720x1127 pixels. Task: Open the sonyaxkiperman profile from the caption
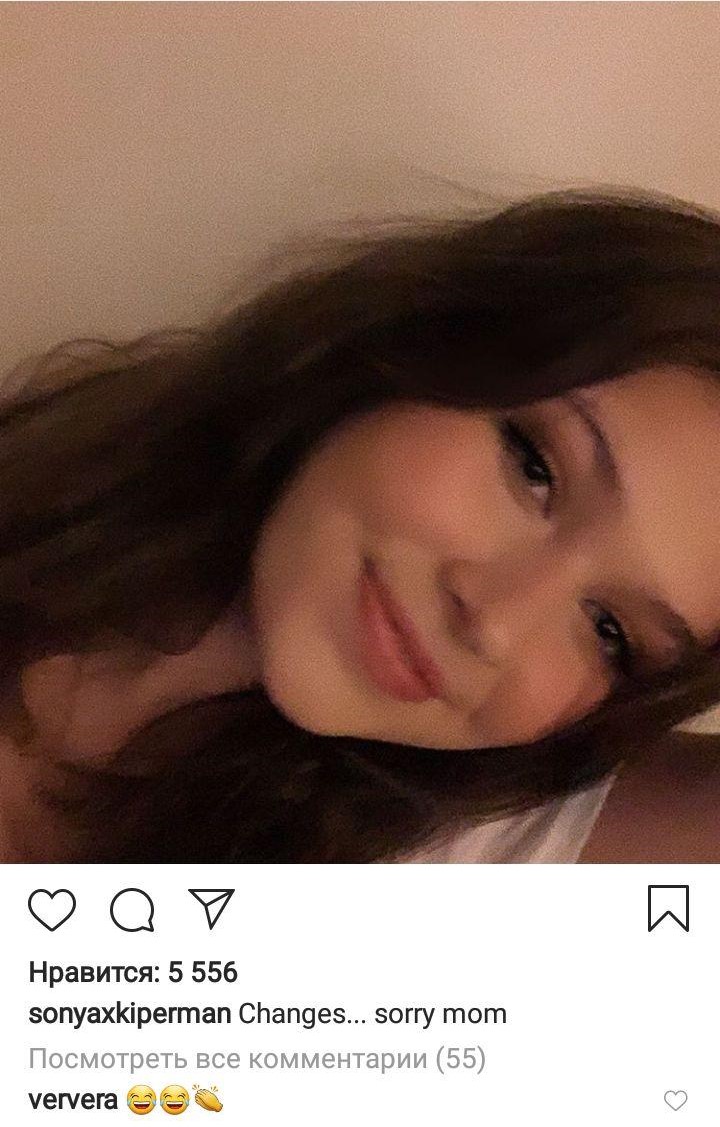point(130,1014)
